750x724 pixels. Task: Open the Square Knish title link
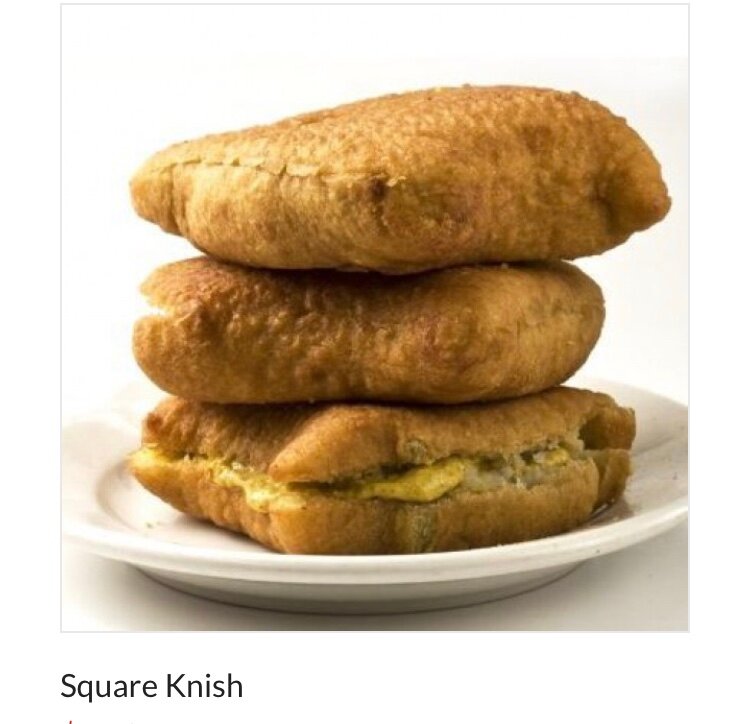pos(152,687)
